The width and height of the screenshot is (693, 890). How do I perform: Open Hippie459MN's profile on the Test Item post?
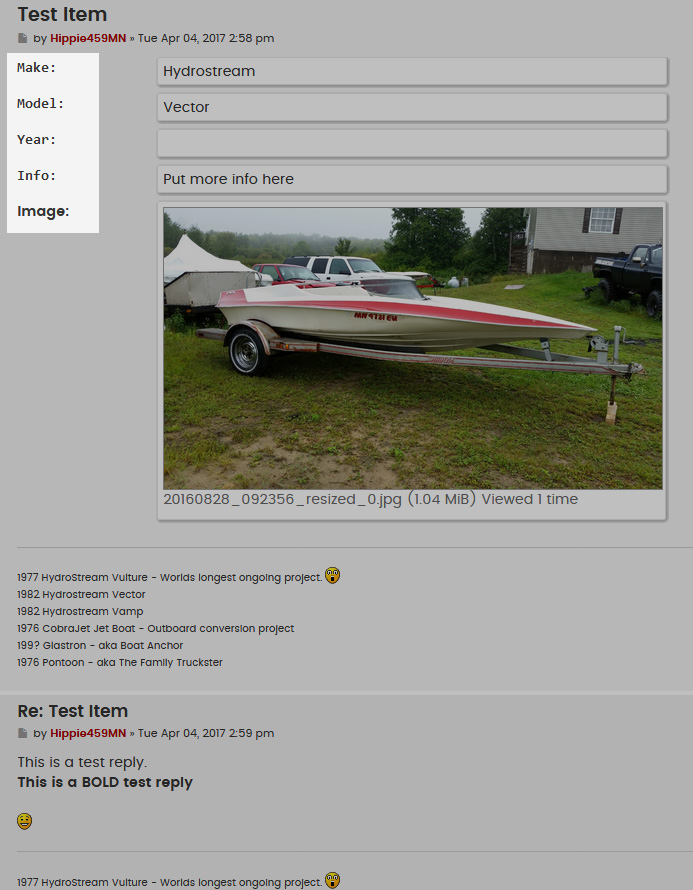click(x=88, y=38)
